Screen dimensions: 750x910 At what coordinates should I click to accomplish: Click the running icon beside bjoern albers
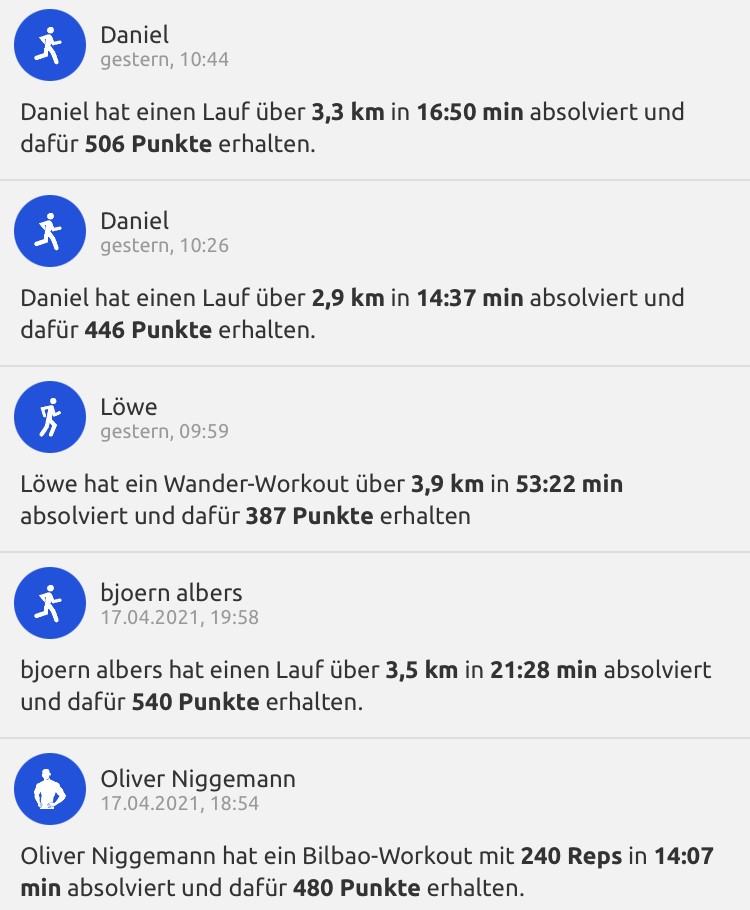click(49, 603)
